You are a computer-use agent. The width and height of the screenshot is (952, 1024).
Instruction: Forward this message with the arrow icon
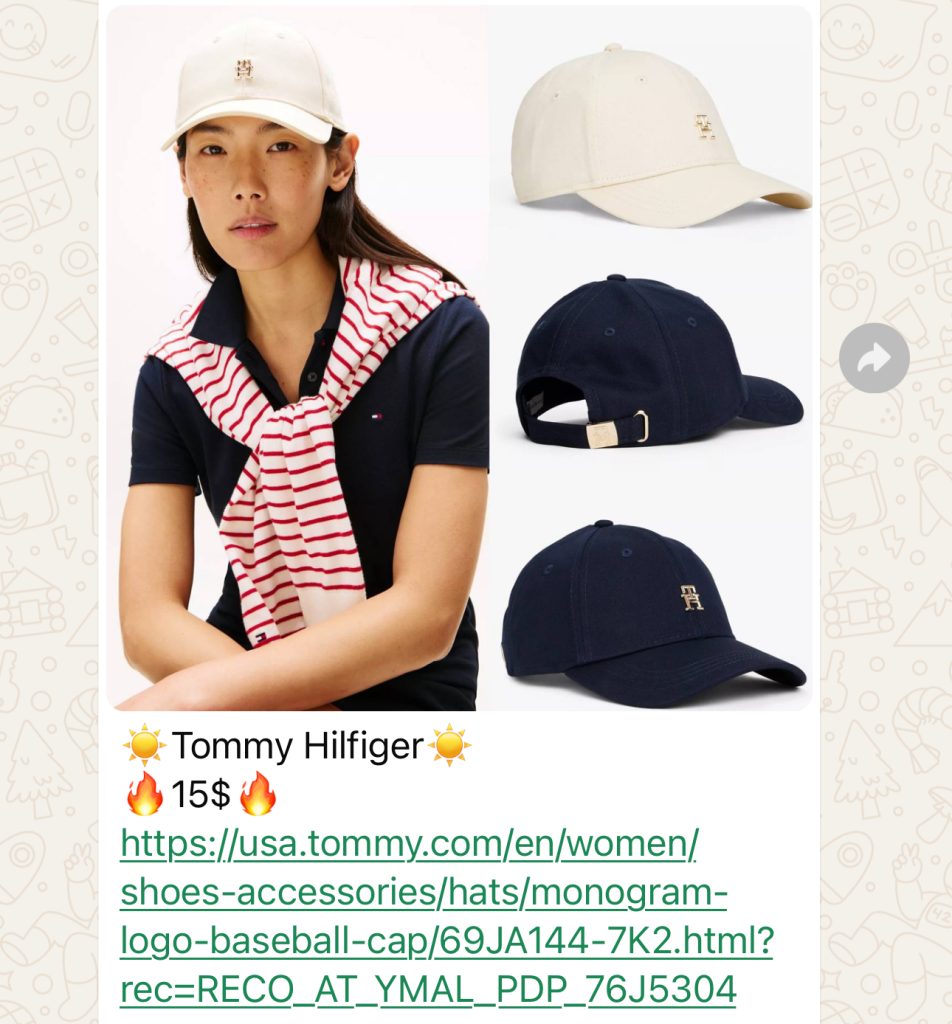pyautogui.click(x=874, y=358)
